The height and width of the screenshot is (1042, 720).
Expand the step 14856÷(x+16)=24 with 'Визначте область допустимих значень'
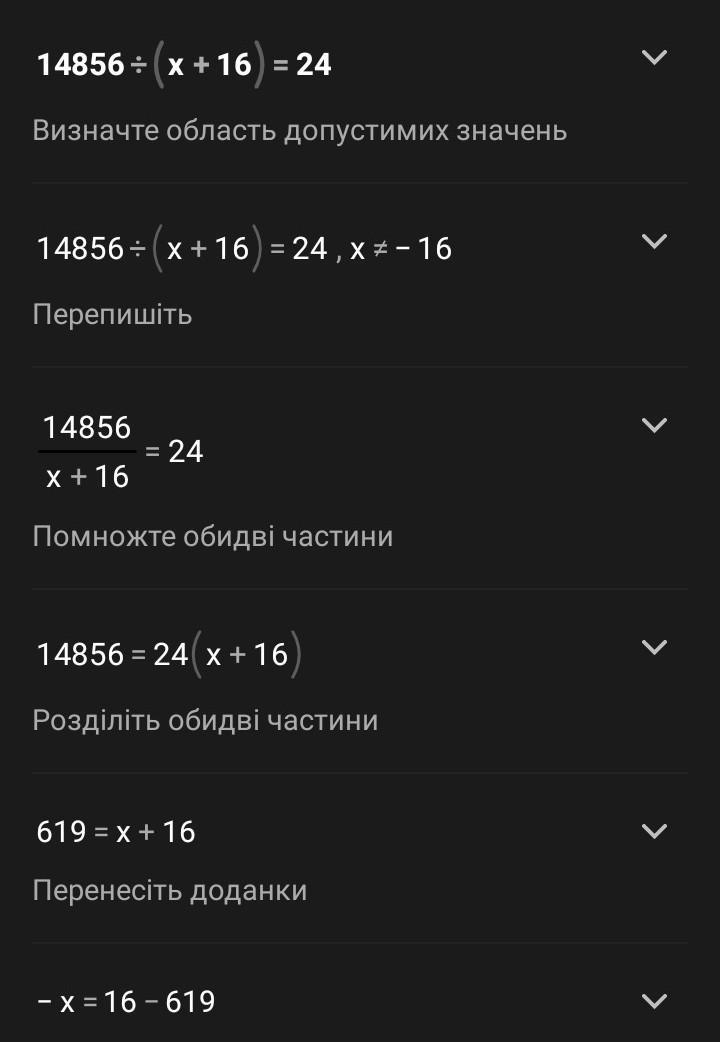pyautogui.click(x=653, y=58)
